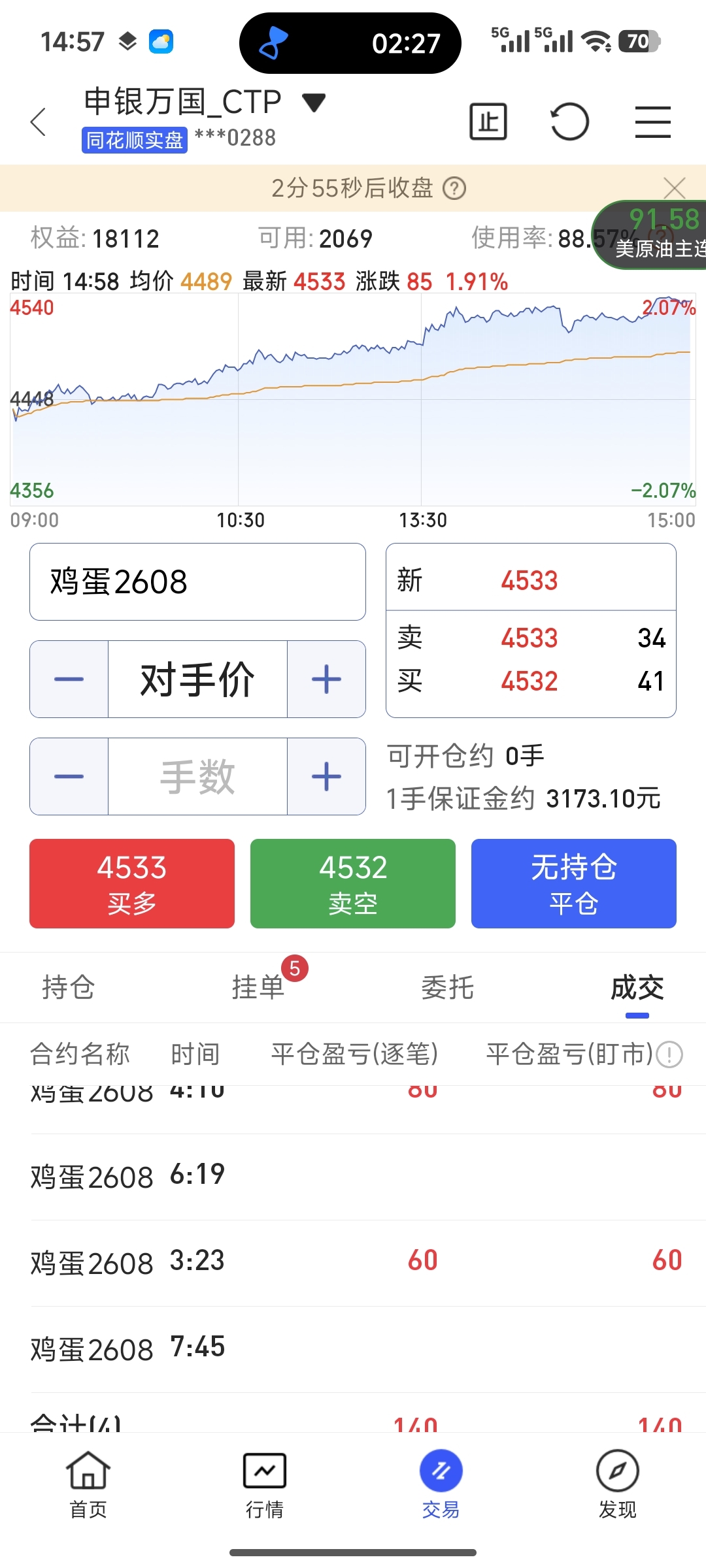The image size is (706, 1568).
Task: Increase the 手数 lot count
Action: point(326,777)
